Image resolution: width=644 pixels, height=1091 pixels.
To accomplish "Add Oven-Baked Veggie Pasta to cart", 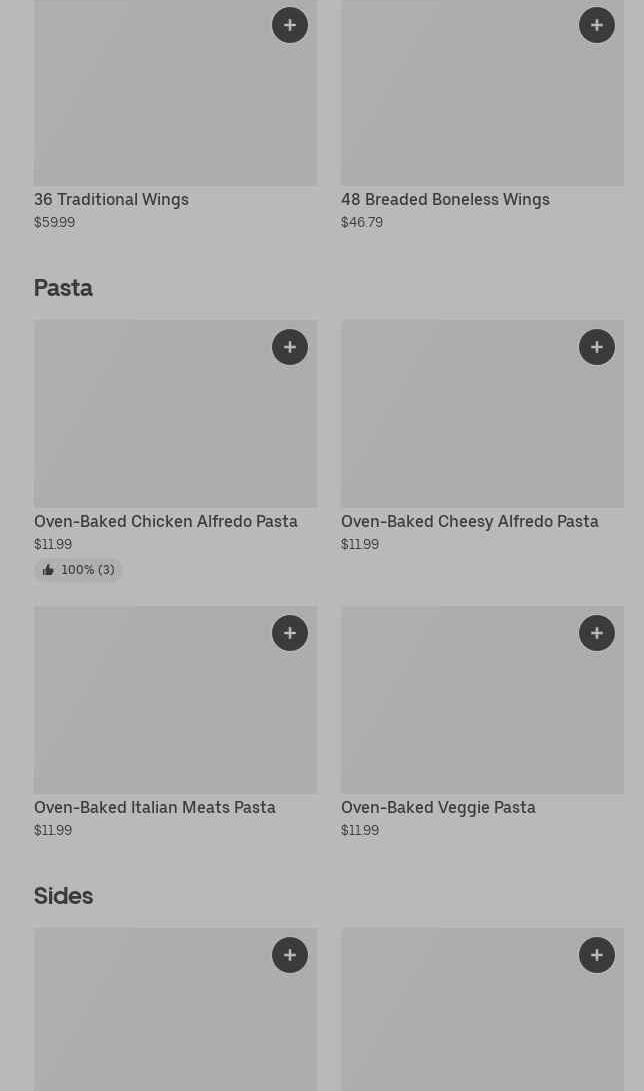I will 597,633.
